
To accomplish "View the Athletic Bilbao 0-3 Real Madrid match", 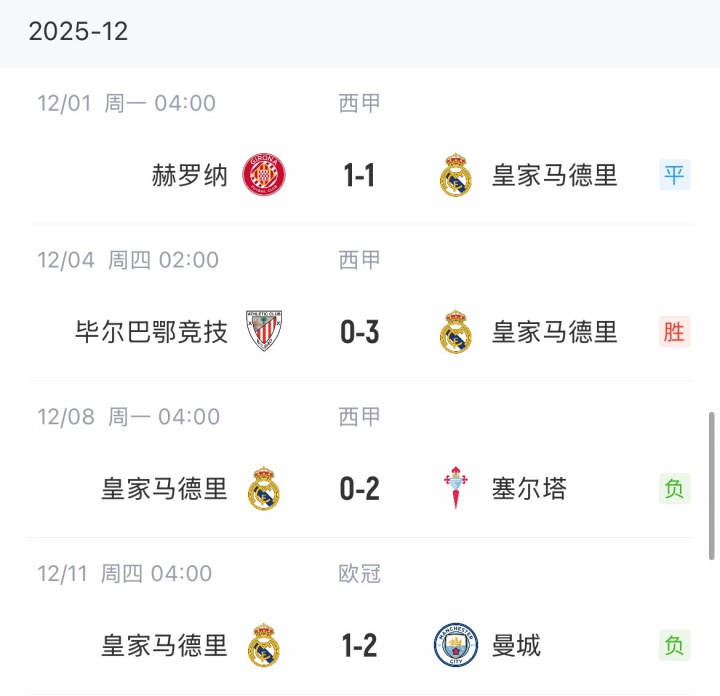I will click(359, 332).
